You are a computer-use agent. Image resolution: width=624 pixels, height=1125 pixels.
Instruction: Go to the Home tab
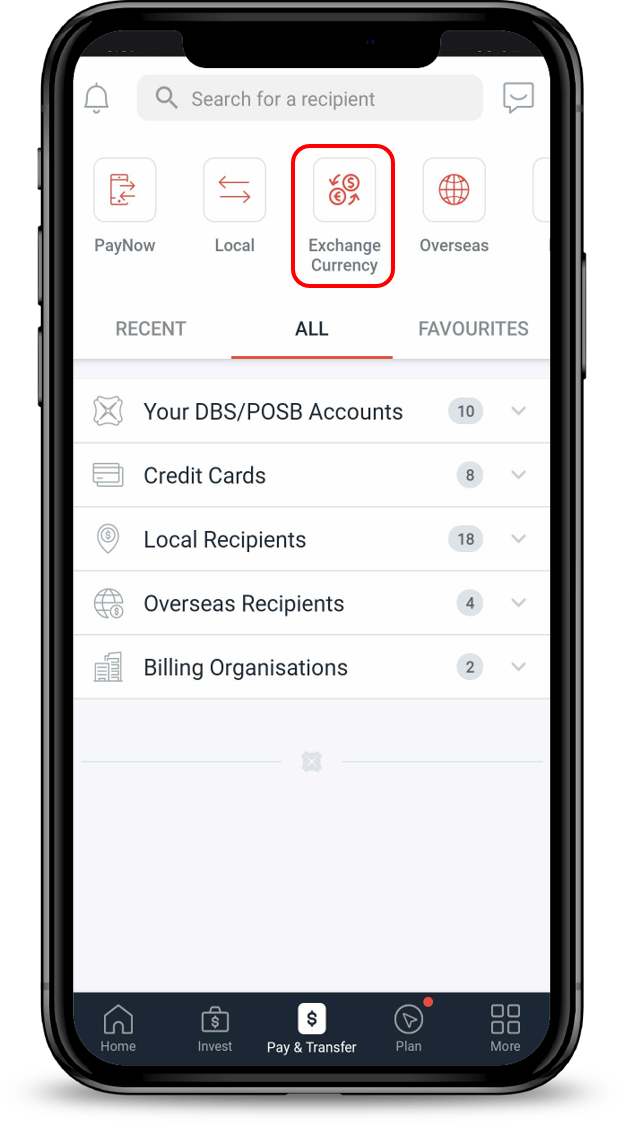(x=118, y=1029)
